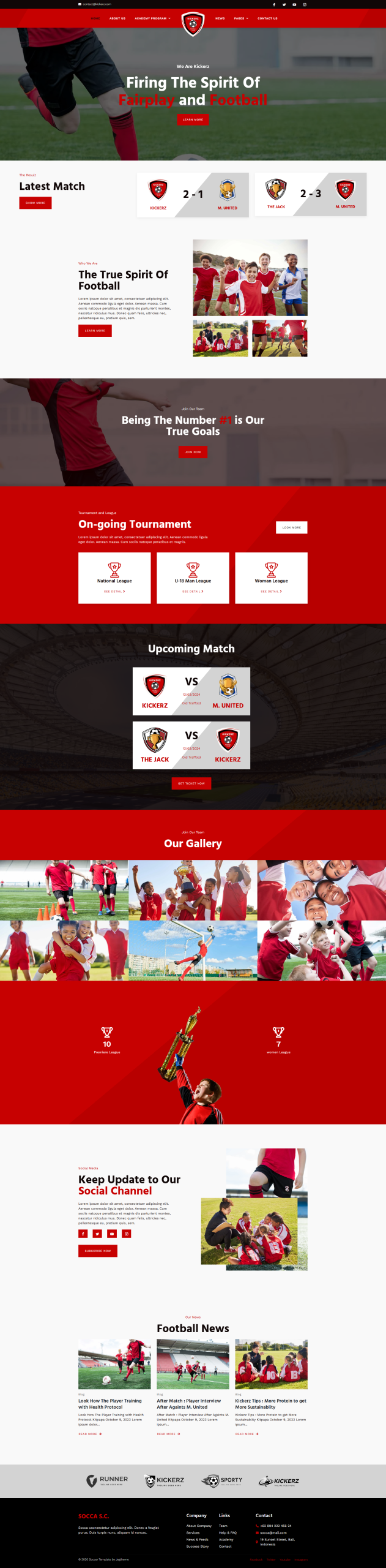This screenshot has width=386, height=1568.
Task: Go to Contact Us page
Action: pos(267,18)
